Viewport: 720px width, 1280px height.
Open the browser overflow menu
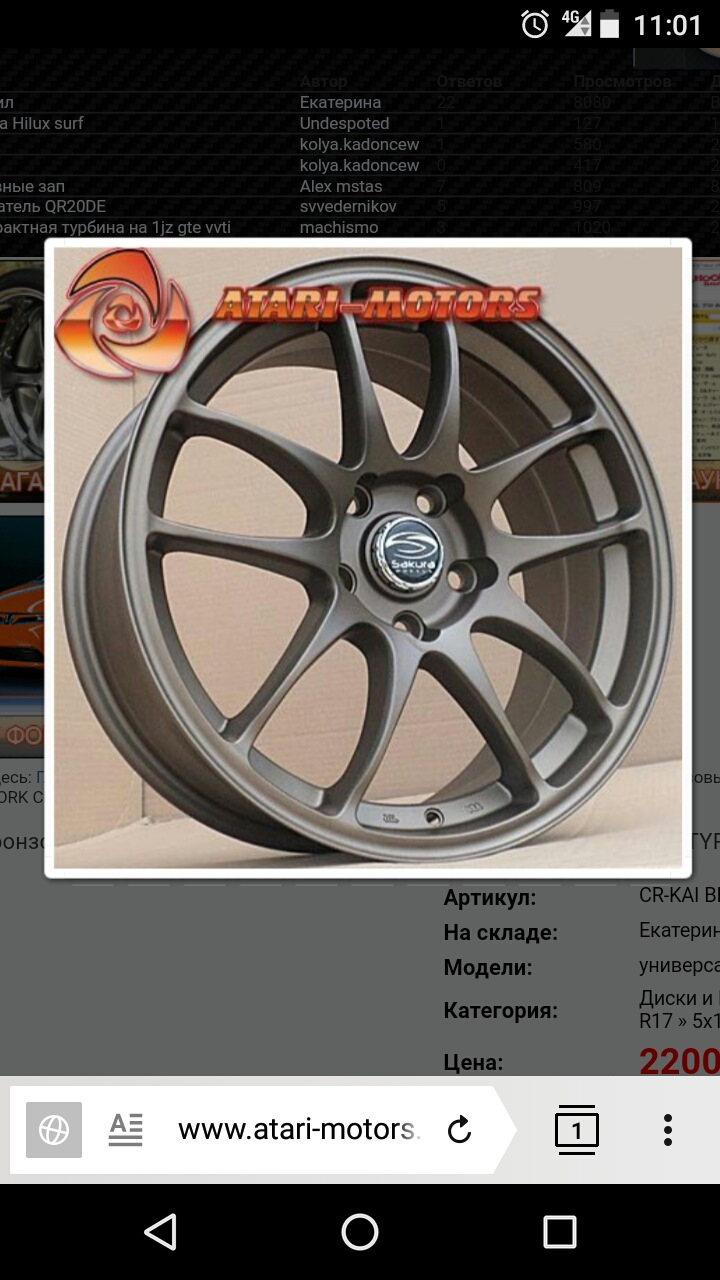click(668, 1130)
